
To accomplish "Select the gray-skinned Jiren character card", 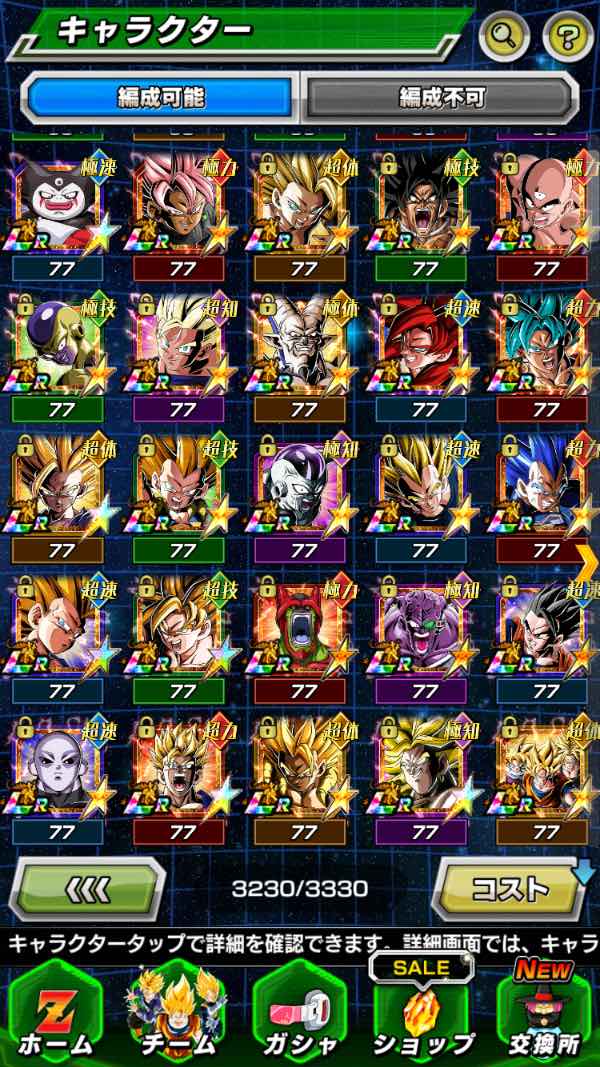I will tap(60, 769).
